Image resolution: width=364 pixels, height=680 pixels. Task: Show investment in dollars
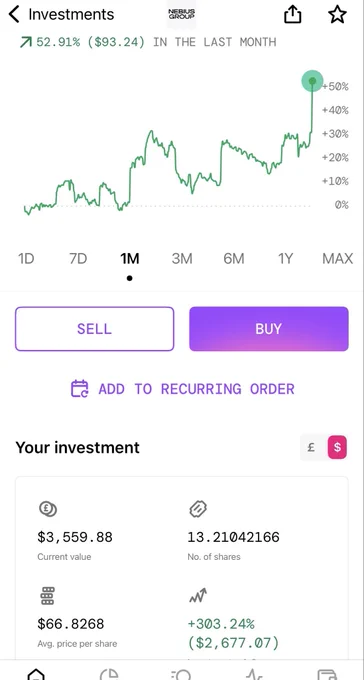[x=337, y=448]
